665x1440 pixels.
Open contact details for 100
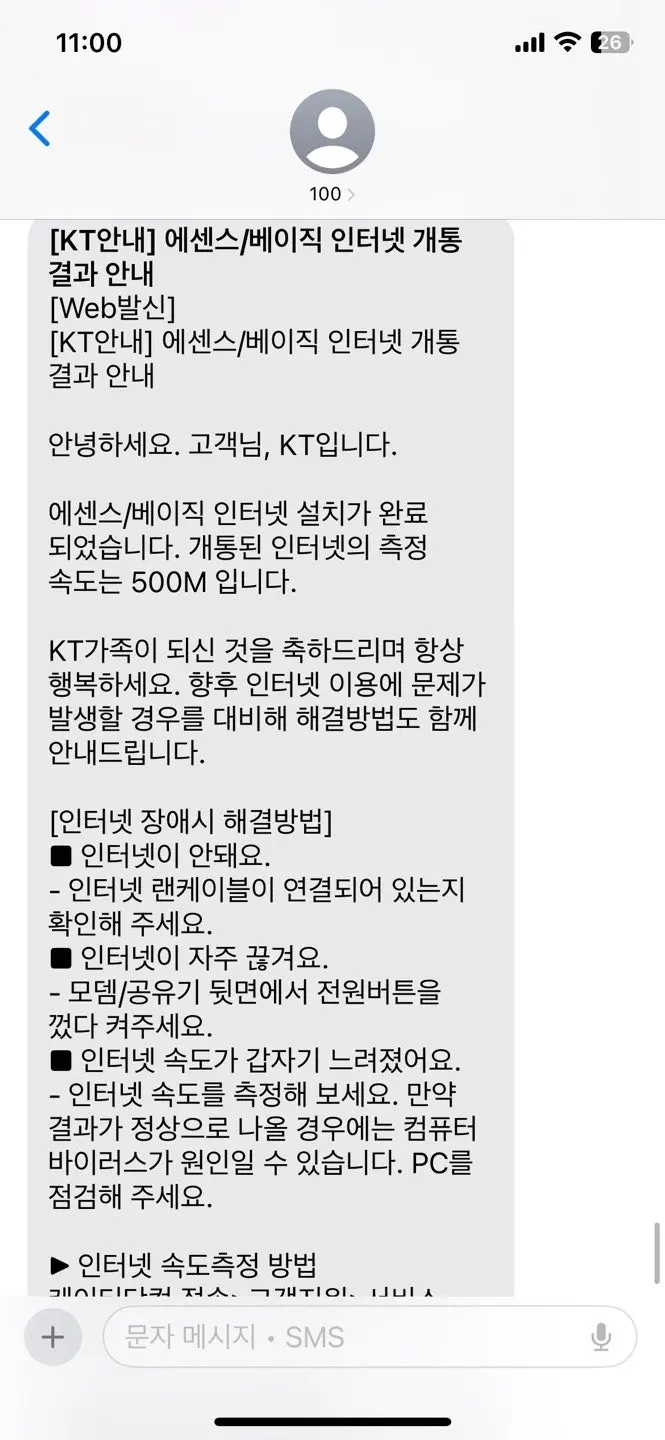click(x=332, y=145)
